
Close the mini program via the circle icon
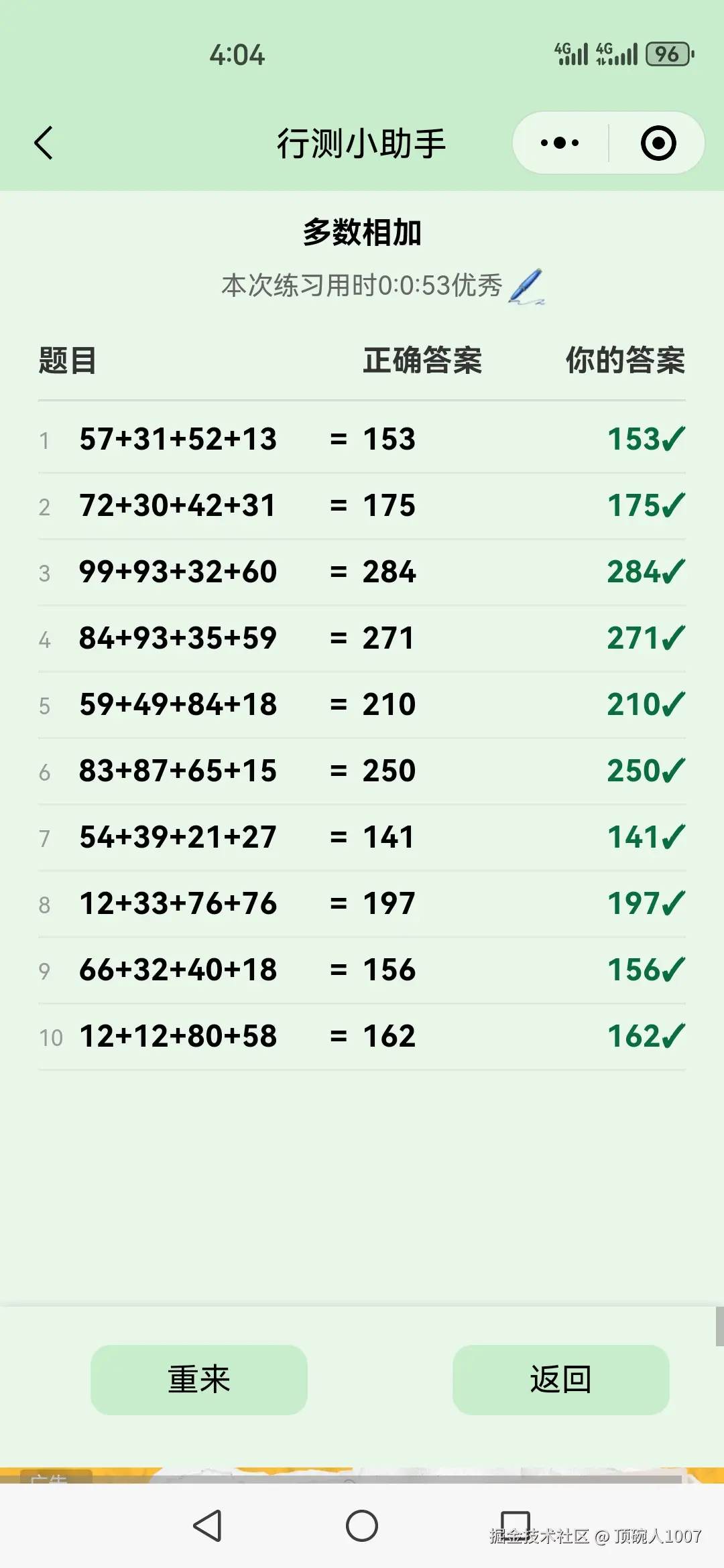pyautogui.click(x=658, y=143)
